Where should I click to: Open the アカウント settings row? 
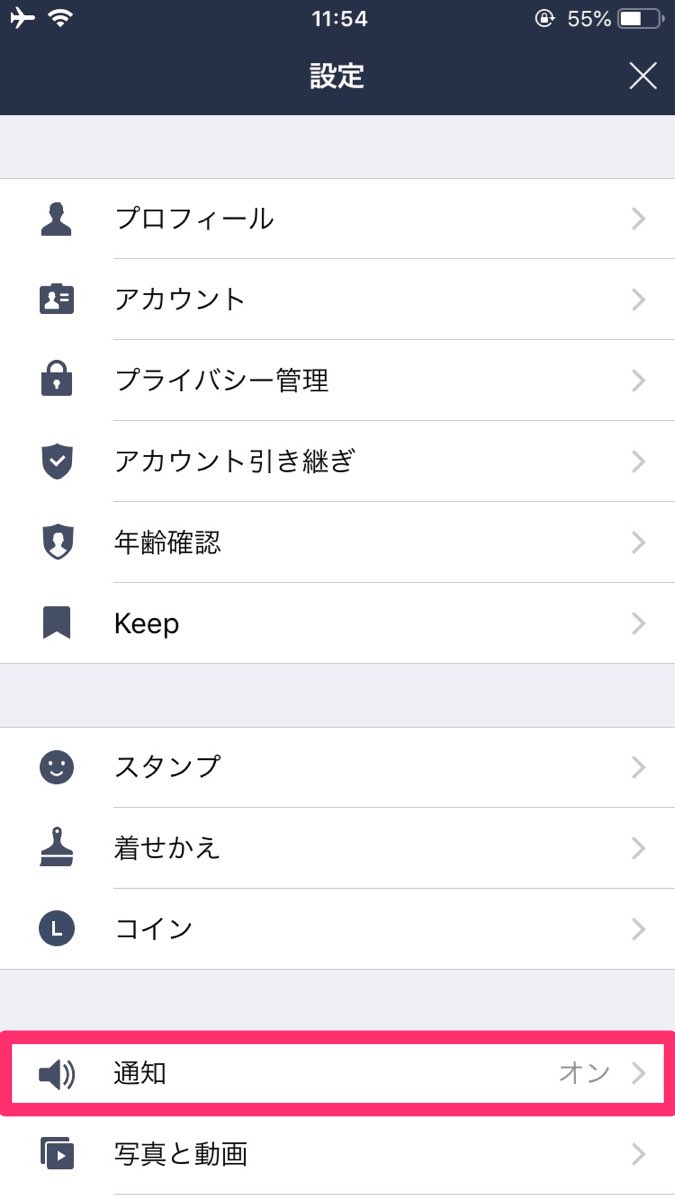pos(337,300)
